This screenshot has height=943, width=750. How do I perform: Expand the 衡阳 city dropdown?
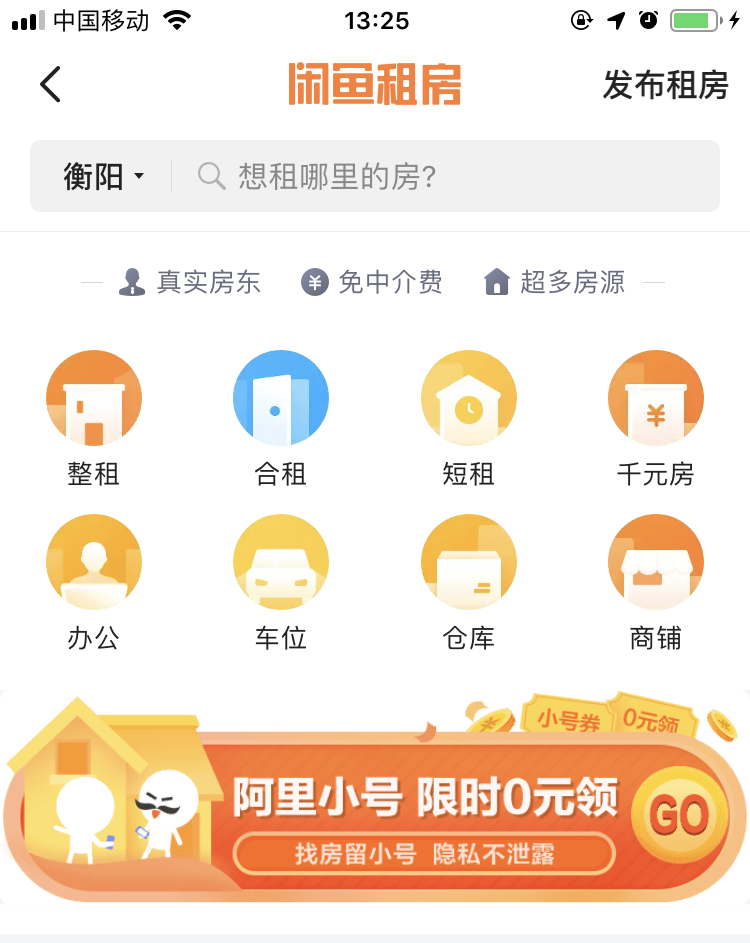point(104,177)
